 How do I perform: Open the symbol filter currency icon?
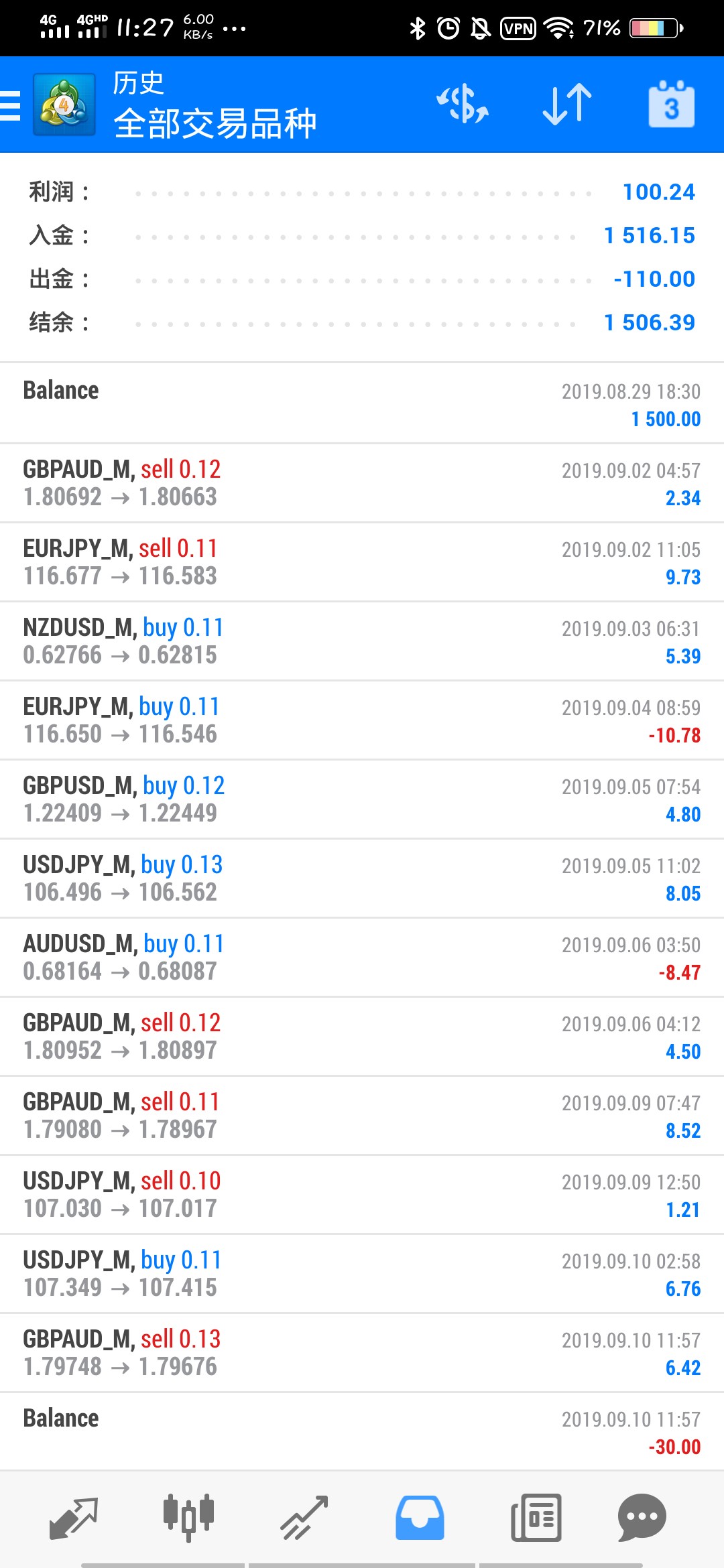click(x=463, y=105)
